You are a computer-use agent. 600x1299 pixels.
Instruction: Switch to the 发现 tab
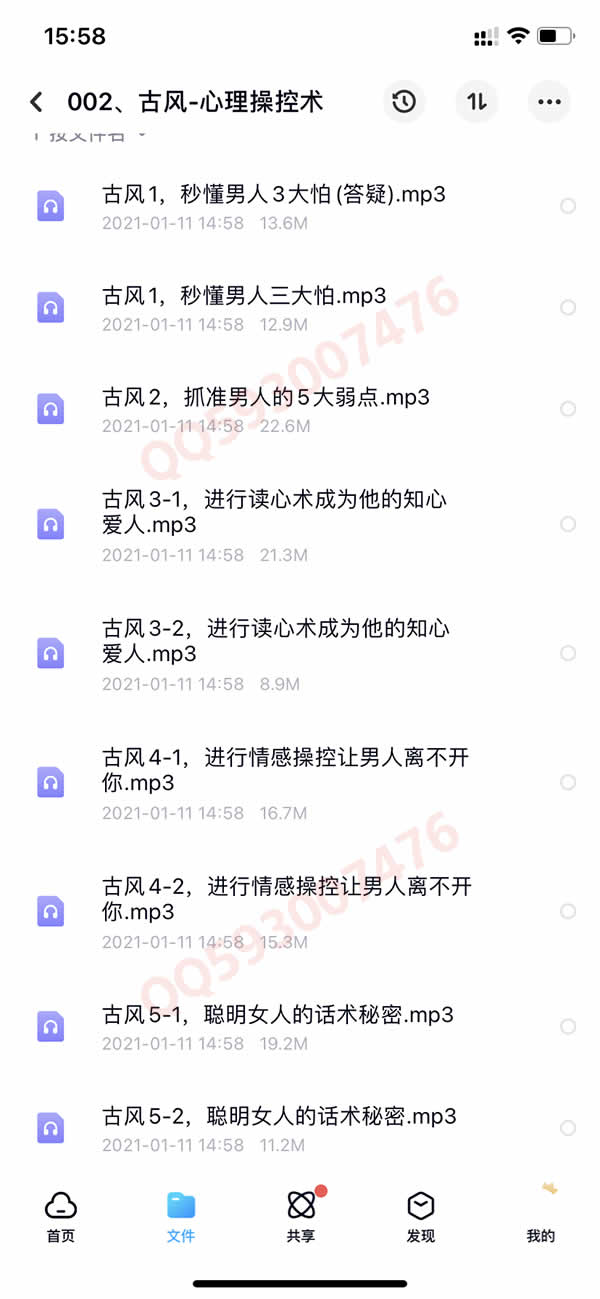421,1216
